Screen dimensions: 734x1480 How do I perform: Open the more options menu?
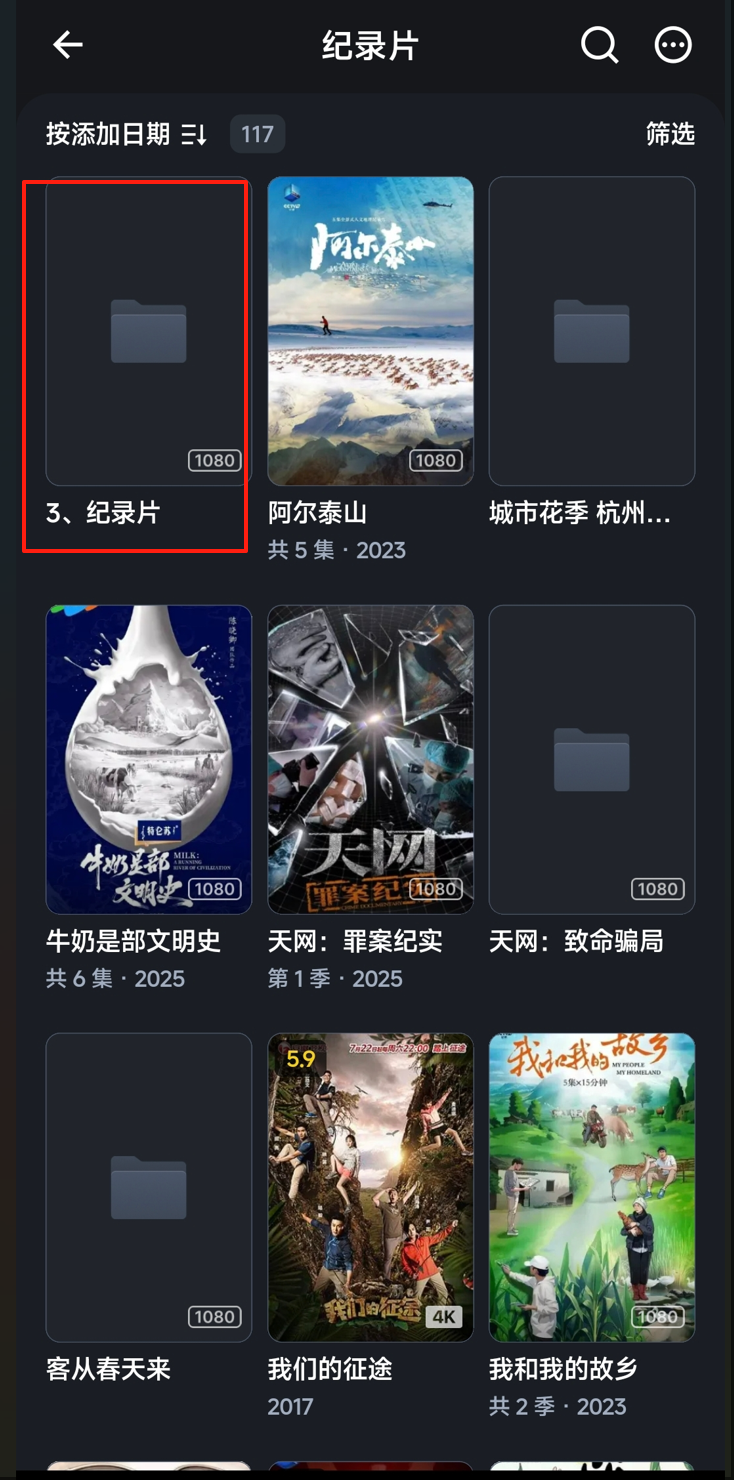tap(673, 45)
